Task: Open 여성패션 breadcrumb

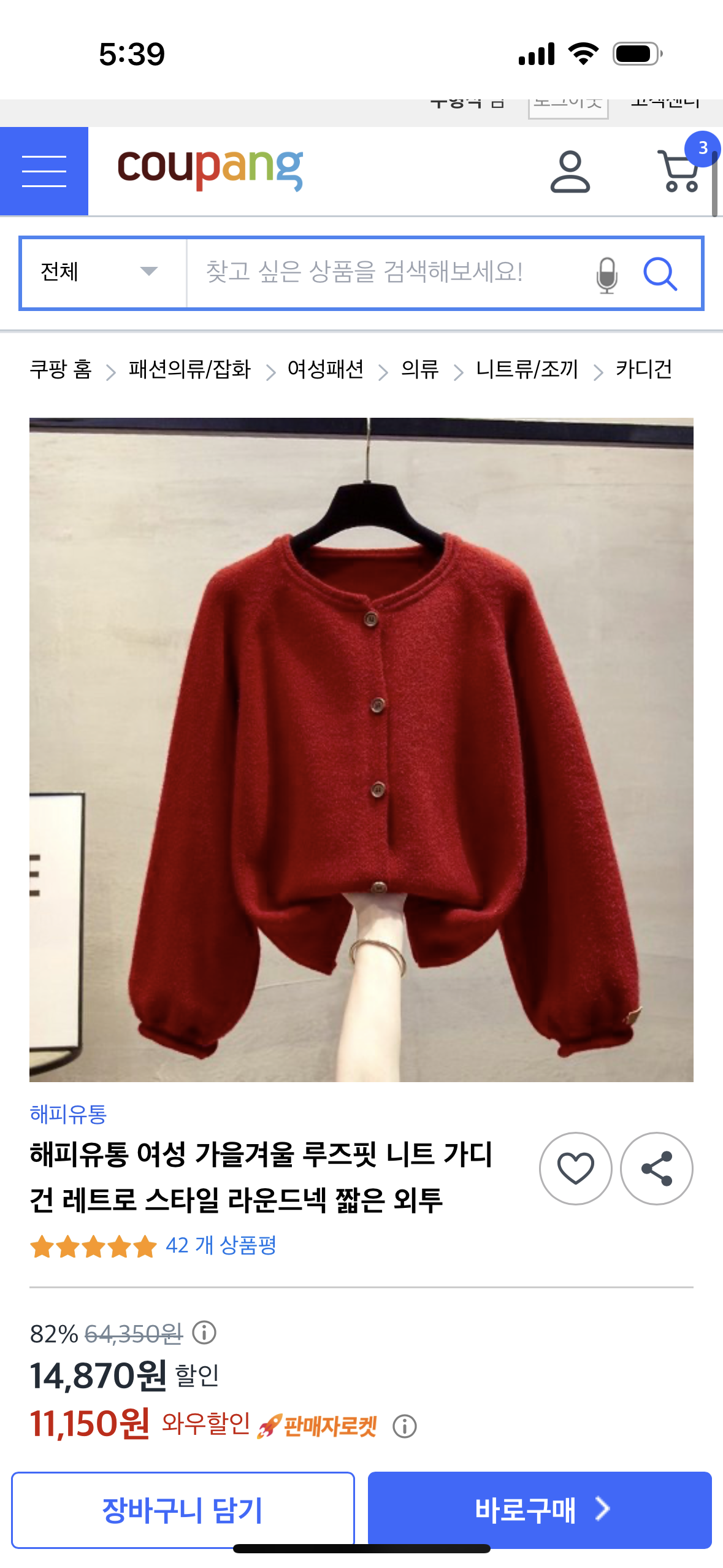Action: click(x=326, y=370)
